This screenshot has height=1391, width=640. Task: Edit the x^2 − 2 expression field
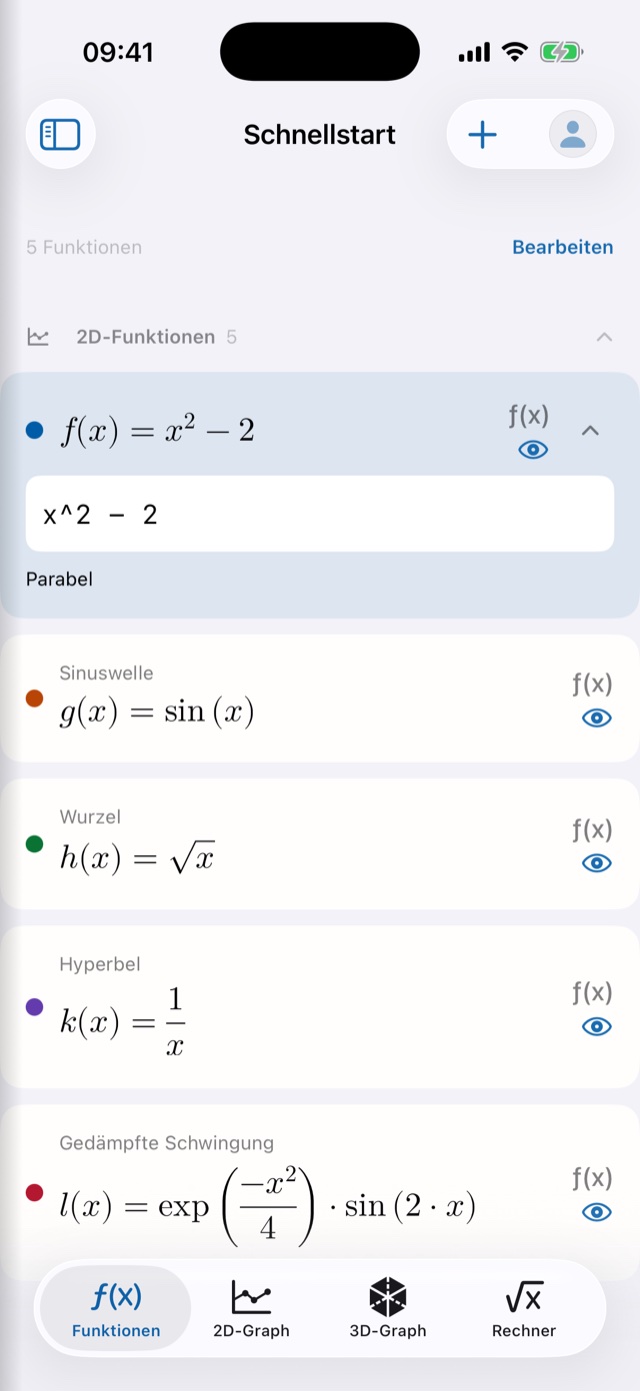(320, 514)
